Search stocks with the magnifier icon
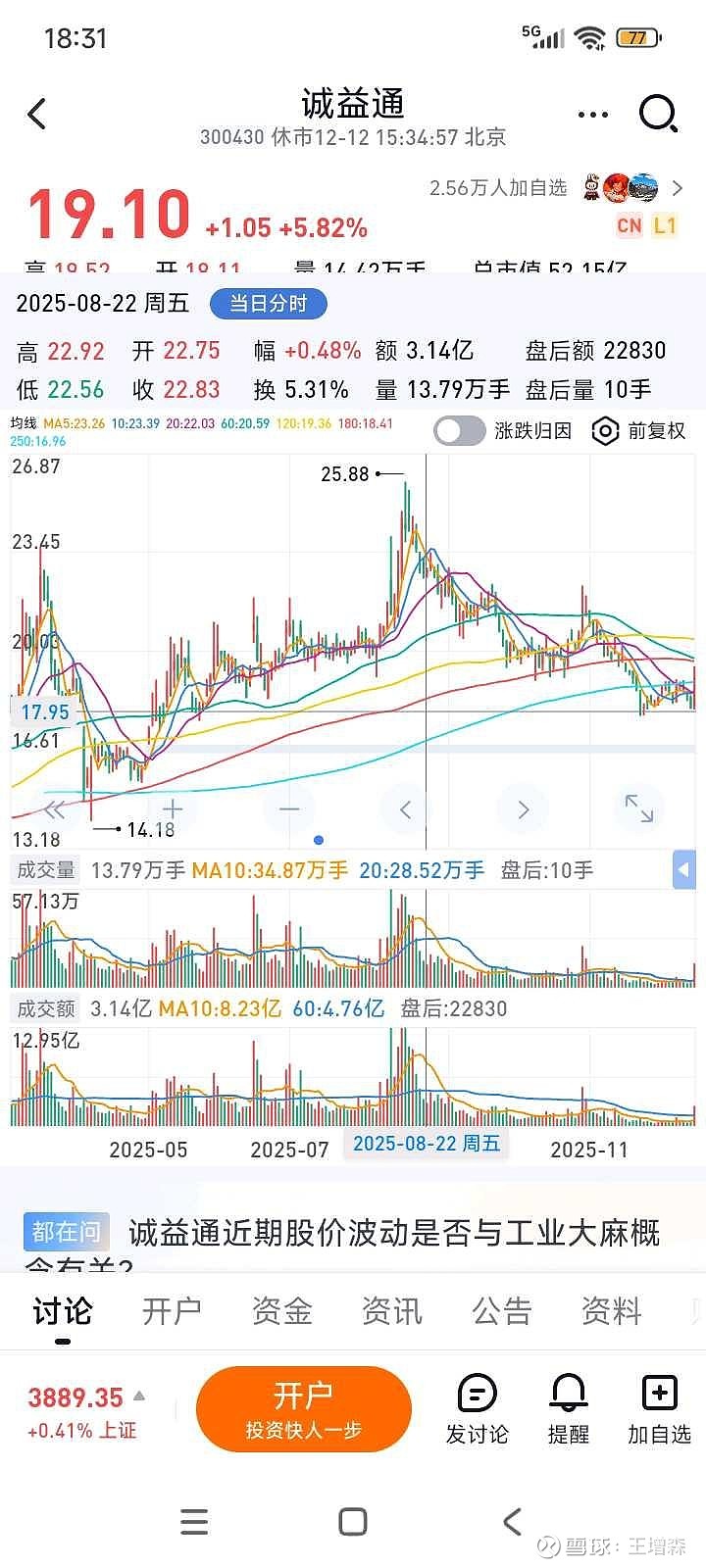 click(658, 114)
